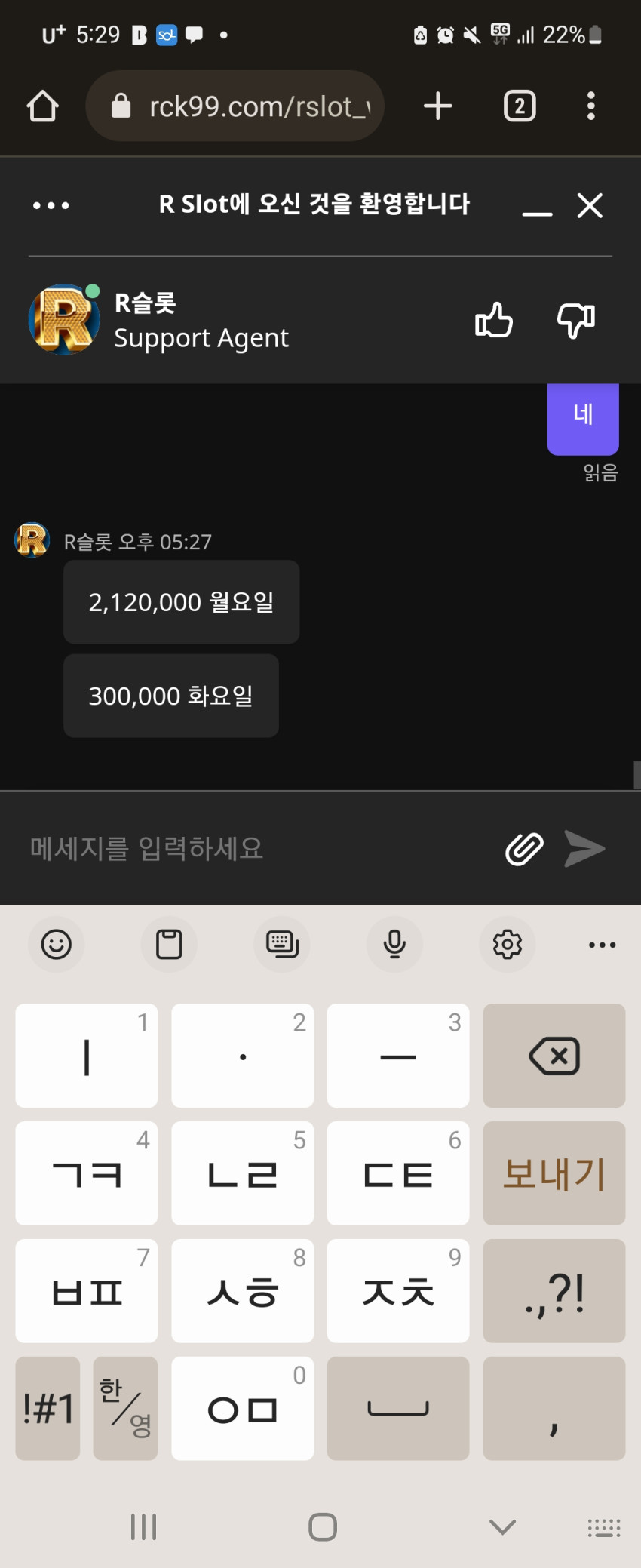
Task: Tap the keyboard backspace key
Action: tap(554, 1056)
